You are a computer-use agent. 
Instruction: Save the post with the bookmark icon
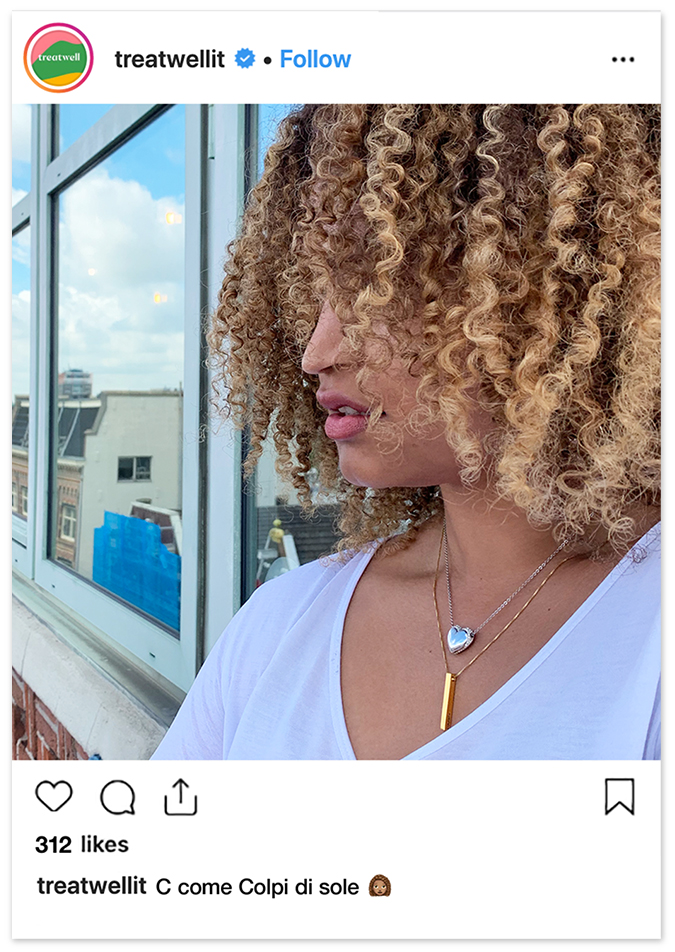pos(619,796)
